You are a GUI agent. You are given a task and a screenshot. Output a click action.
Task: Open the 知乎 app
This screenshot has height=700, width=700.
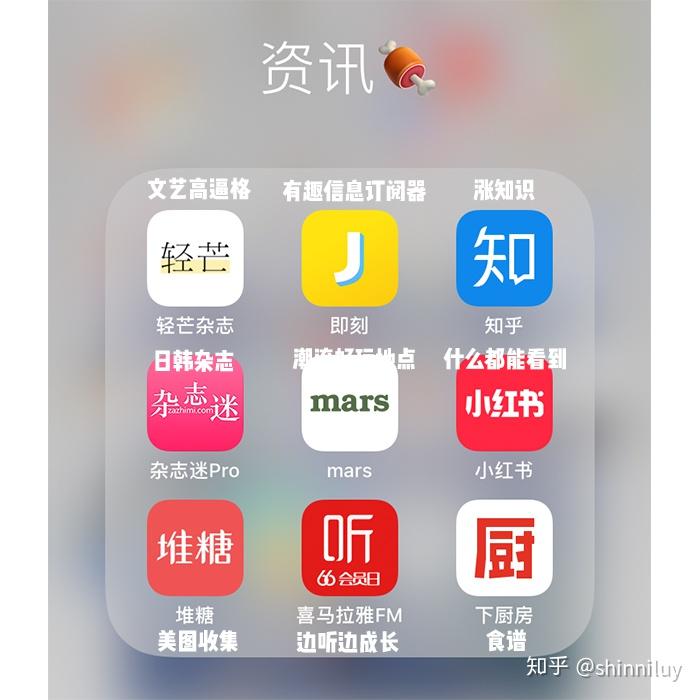(x=504, y=258)
